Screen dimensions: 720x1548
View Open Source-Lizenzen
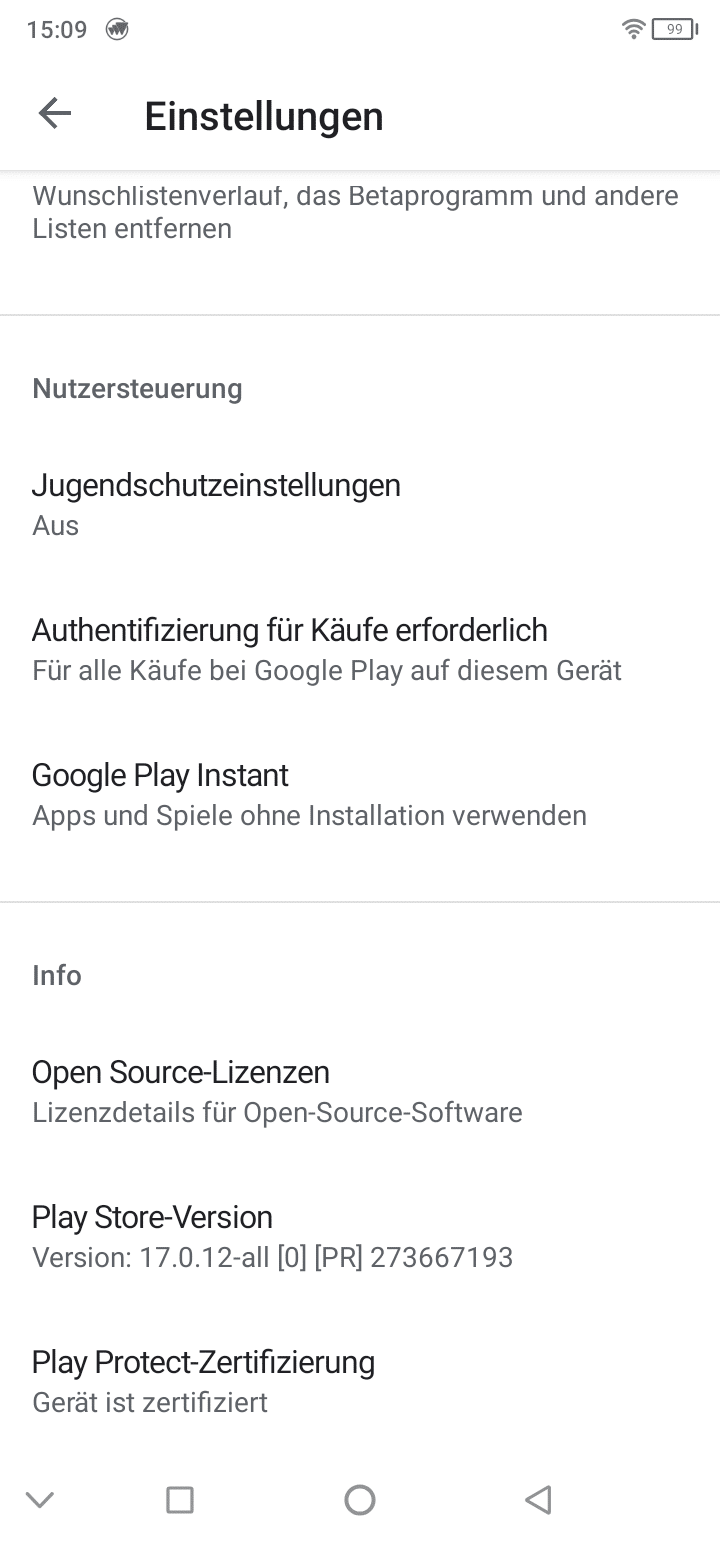(360, 1091)
